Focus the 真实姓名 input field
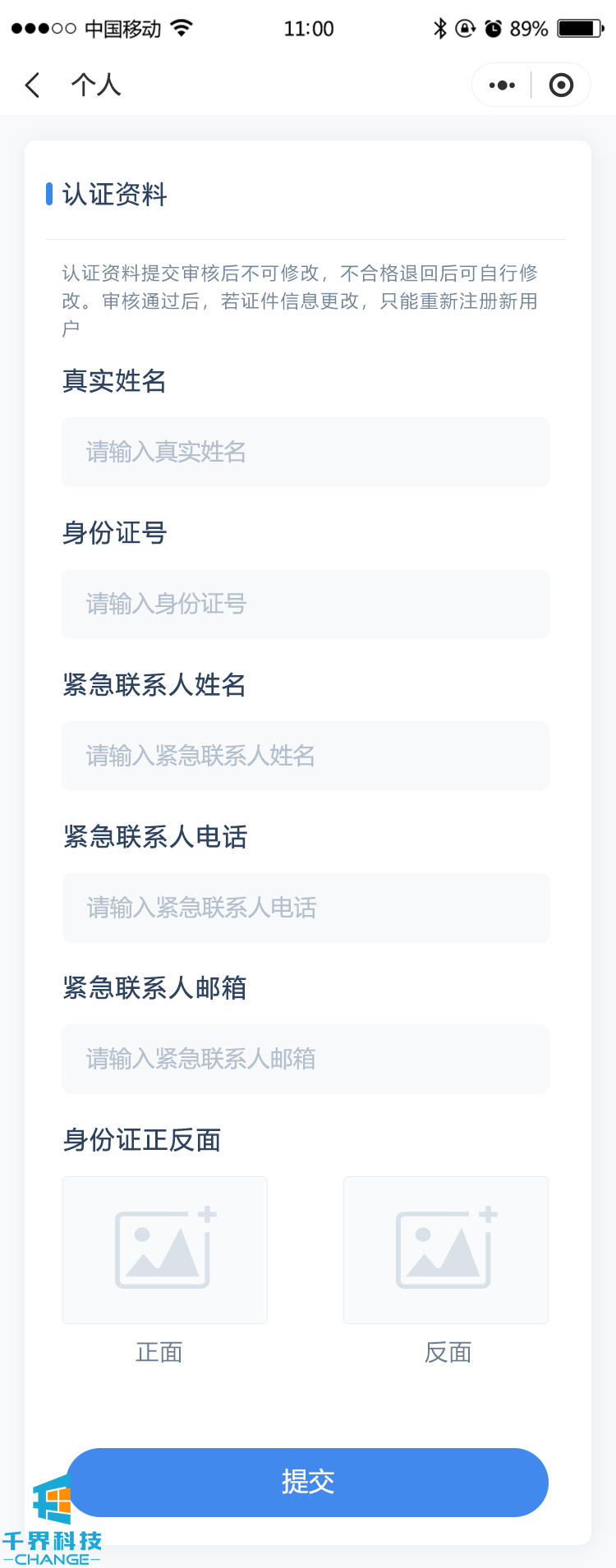 306,453
